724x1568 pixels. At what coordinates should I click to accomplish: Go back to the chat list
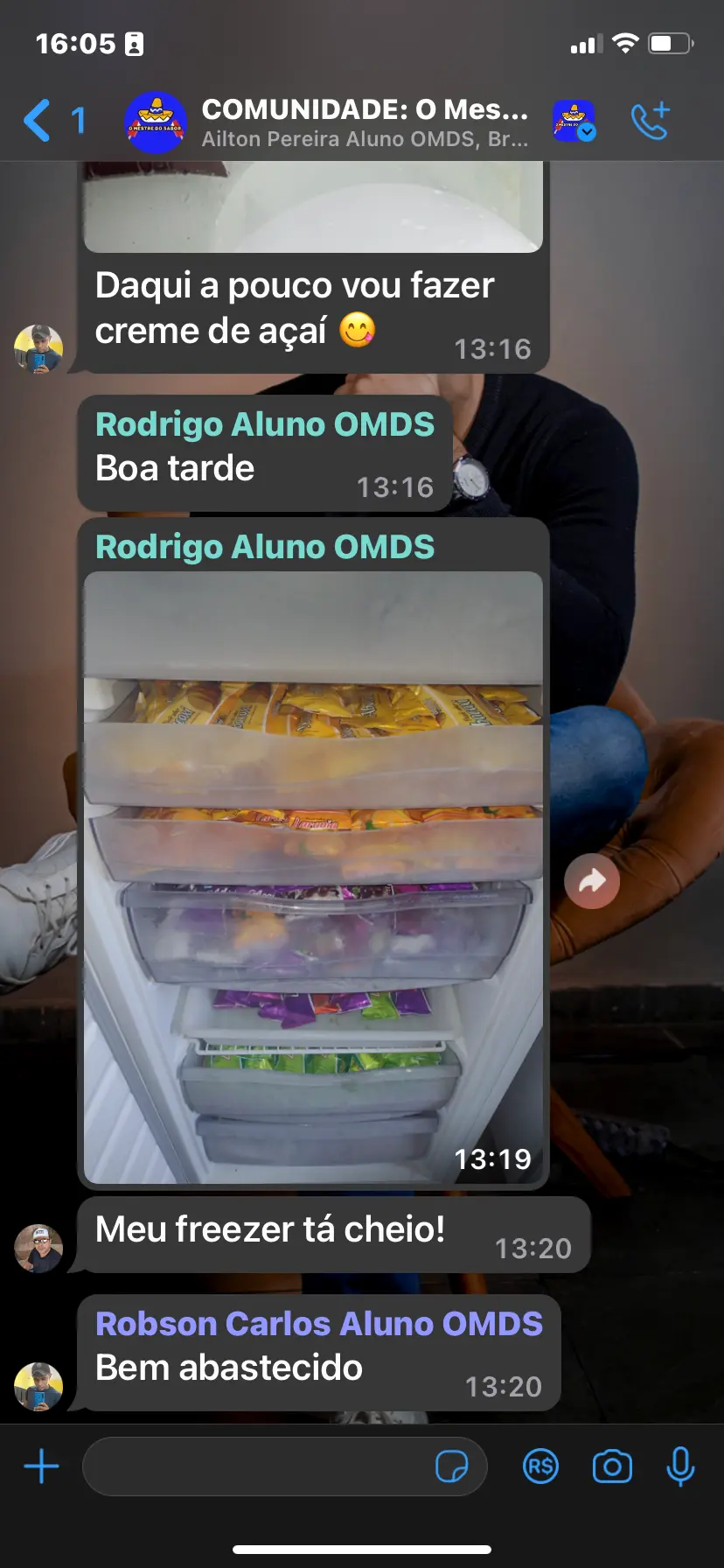(54, 121)
